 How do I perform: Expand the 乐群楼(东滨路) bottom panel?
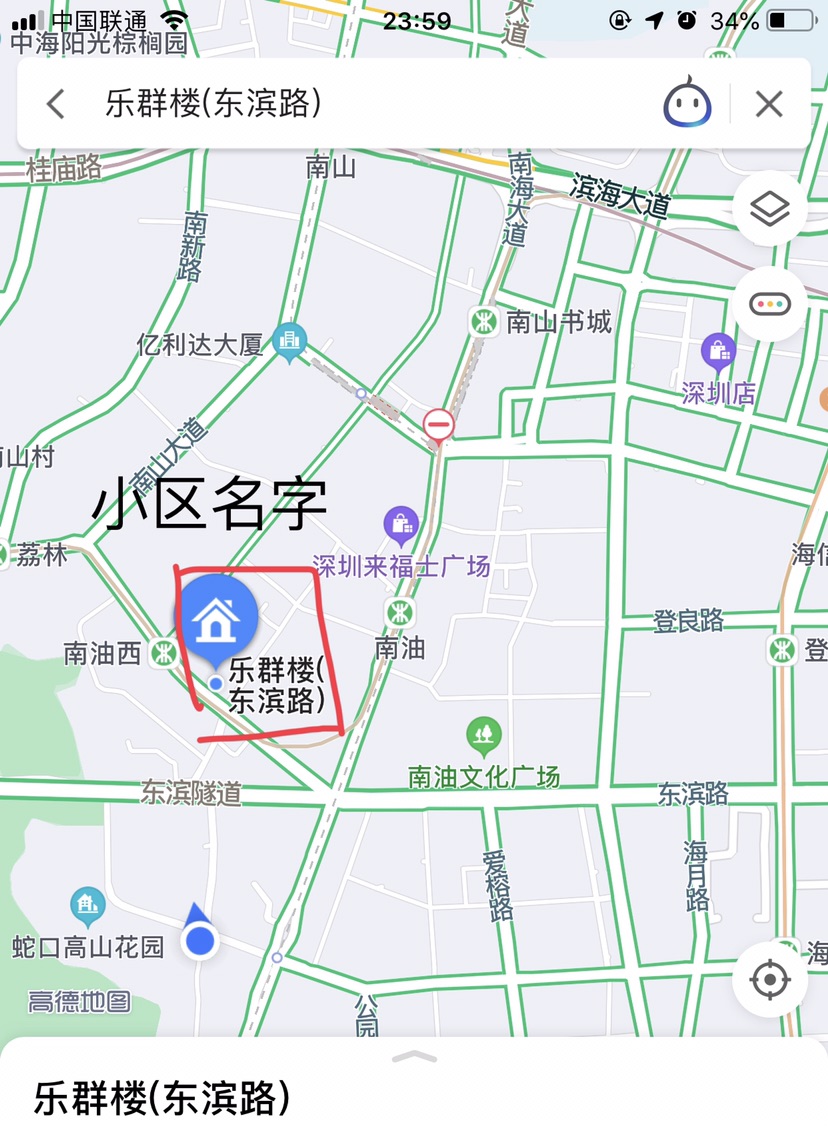tap(414, 1058)
